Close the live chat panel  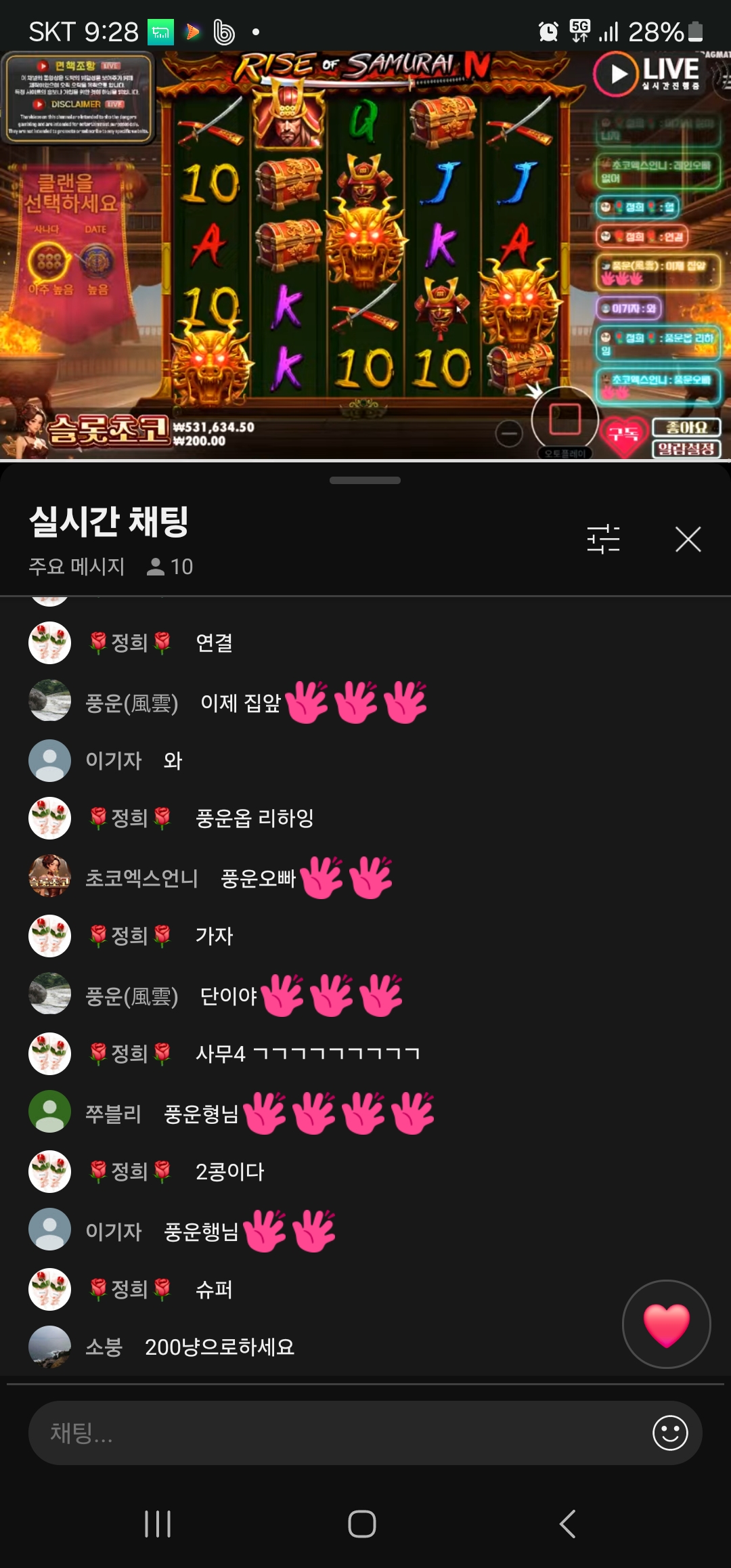coord(688,540)
